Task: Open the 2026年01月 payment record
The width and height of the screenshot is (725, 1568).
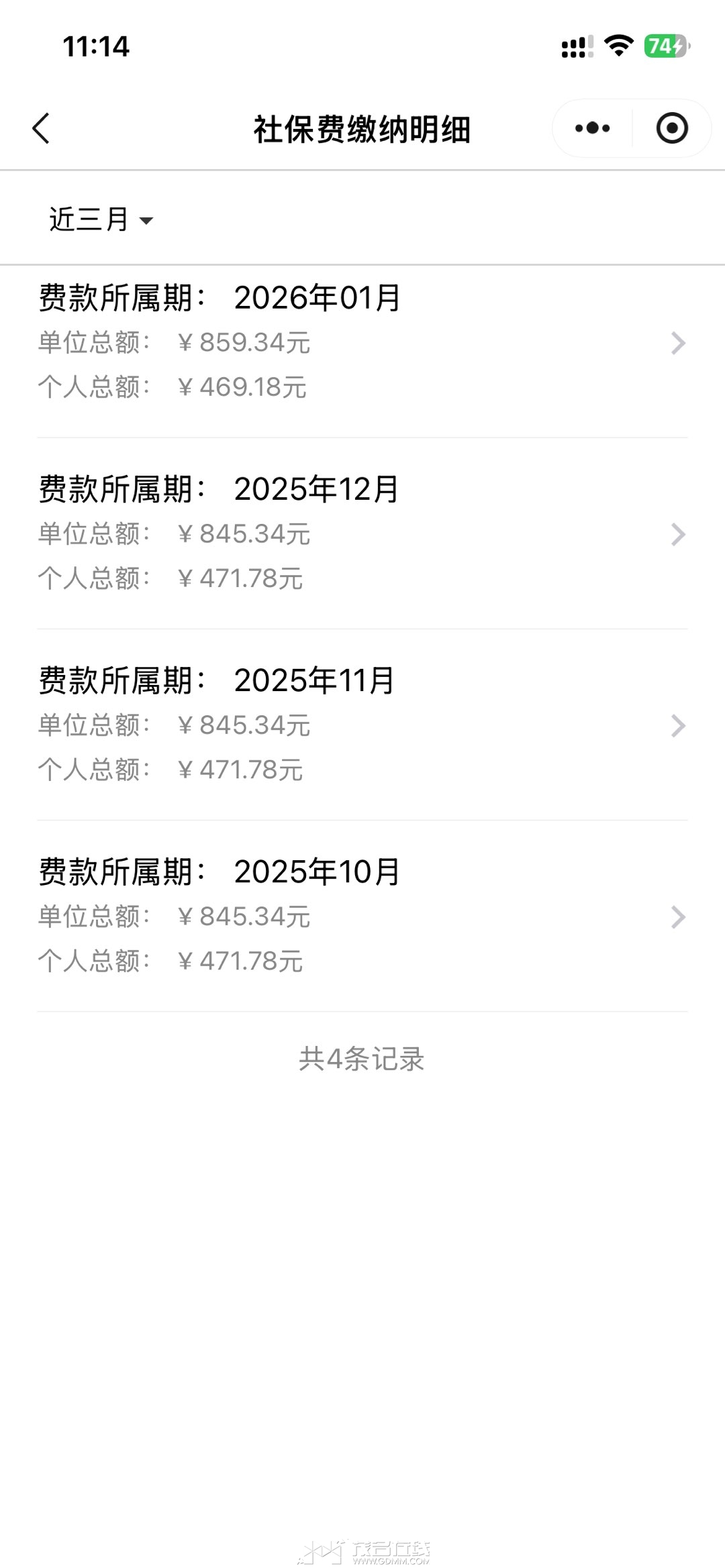Action: point(362,343)
